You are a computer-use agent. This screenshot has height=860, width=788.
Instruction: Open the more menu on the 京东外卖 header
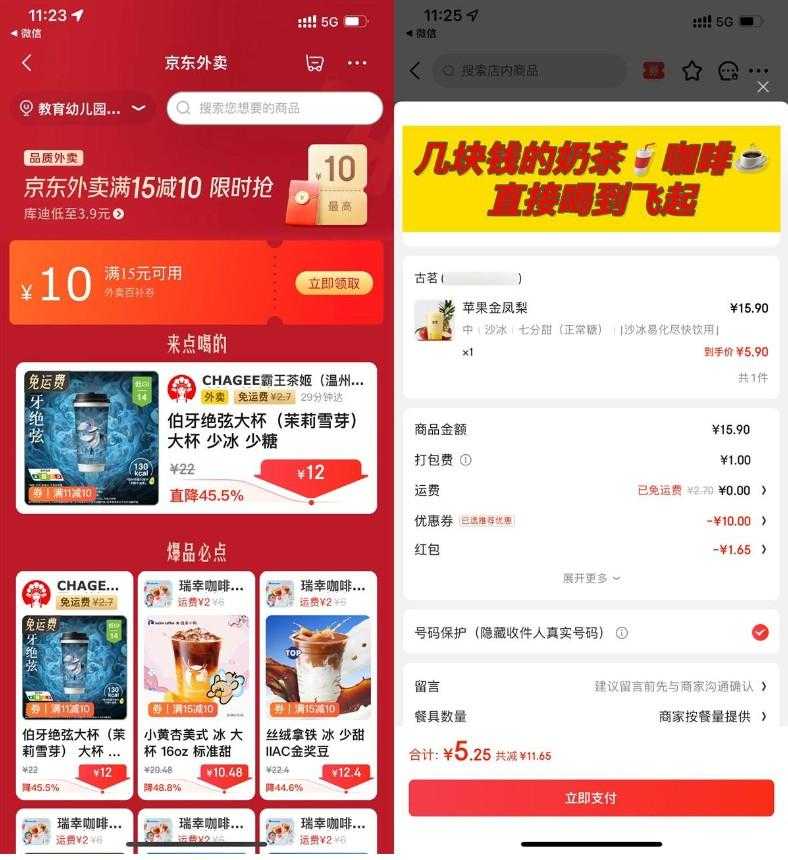click(357, 62)
